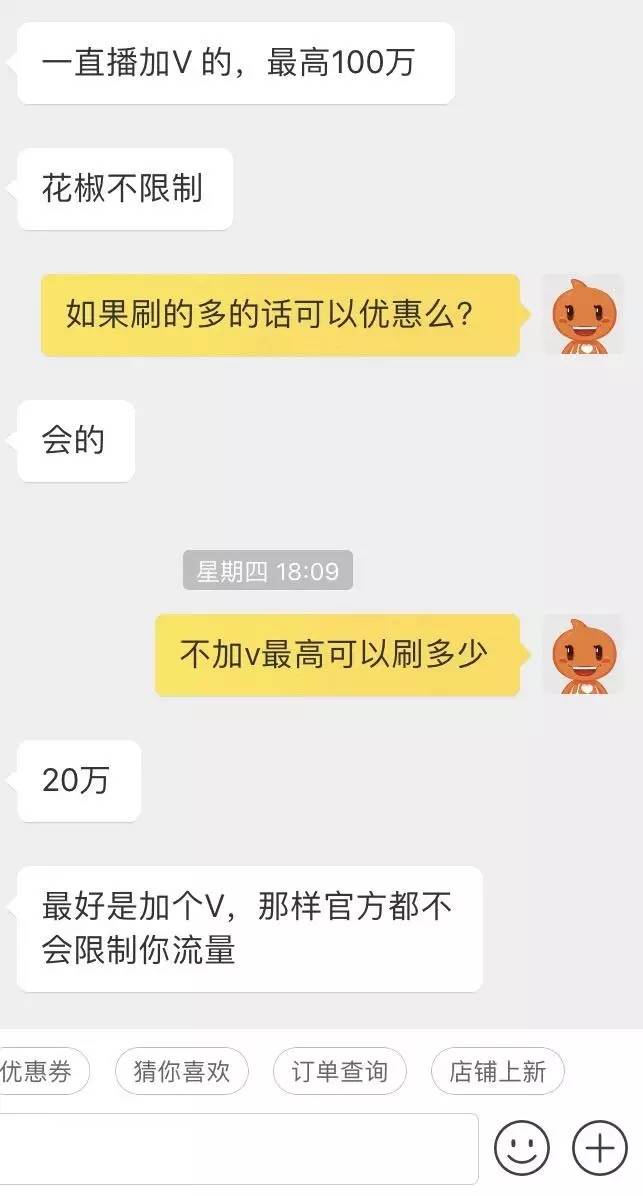The image size is (643, 1196).
Task: Open 订单查询 order lookup chip
Action: point(339,1072)
